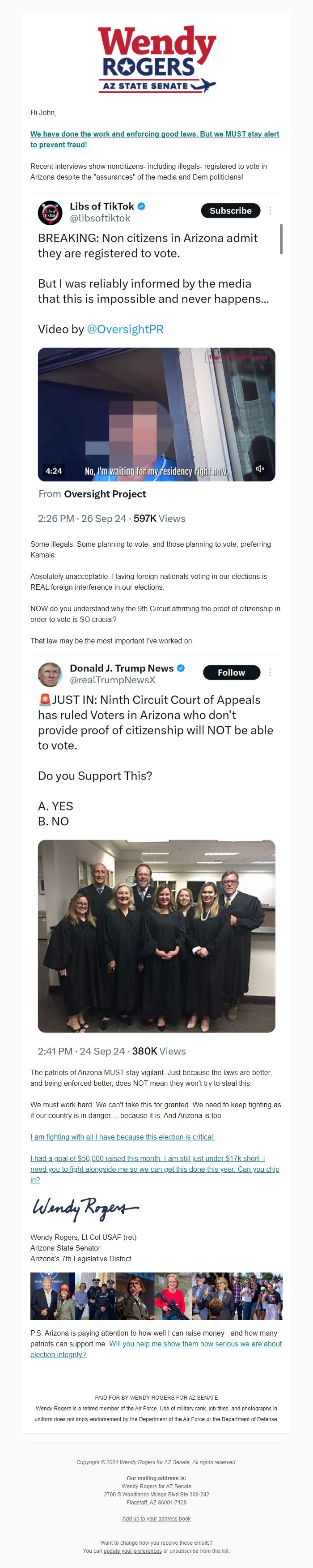Add us to your address book

pyautogui.click(x=156, y=1519)
